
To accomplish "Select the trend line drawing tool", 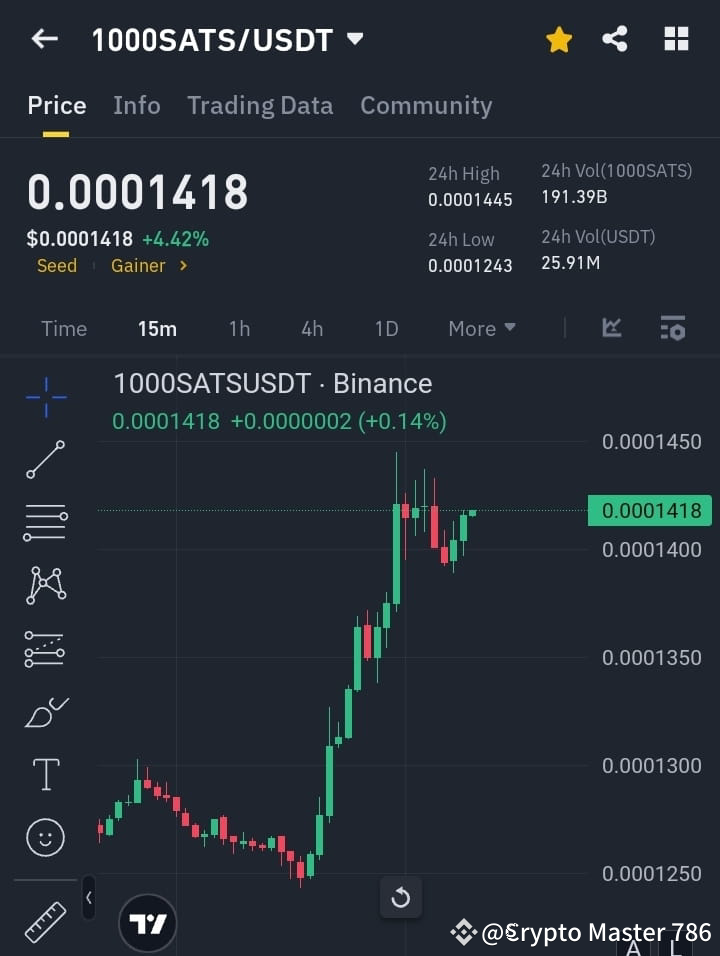I will click(45, 460).
